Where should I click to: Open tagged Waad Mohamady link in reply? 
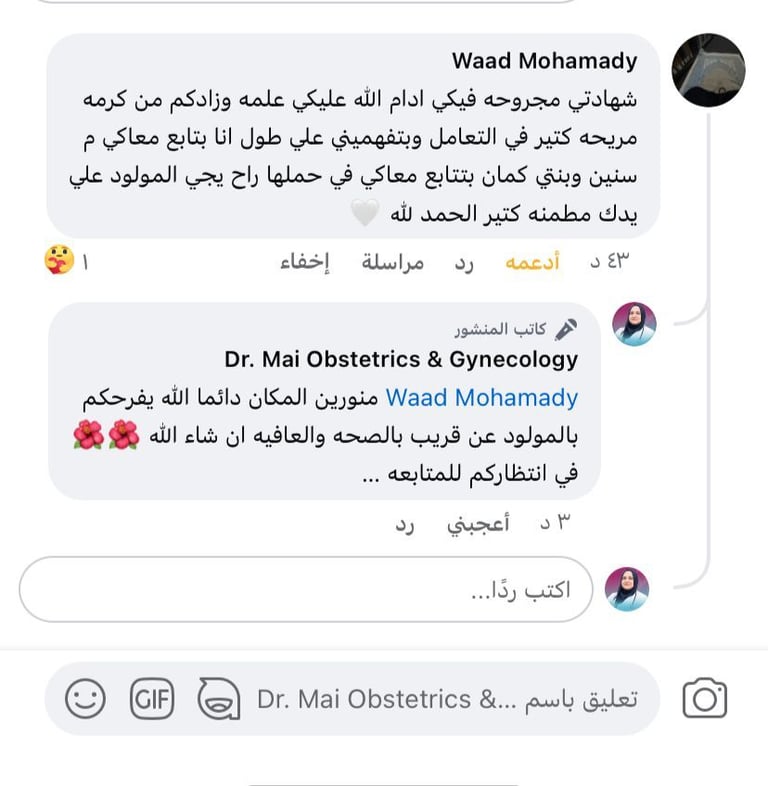point(482,398)
